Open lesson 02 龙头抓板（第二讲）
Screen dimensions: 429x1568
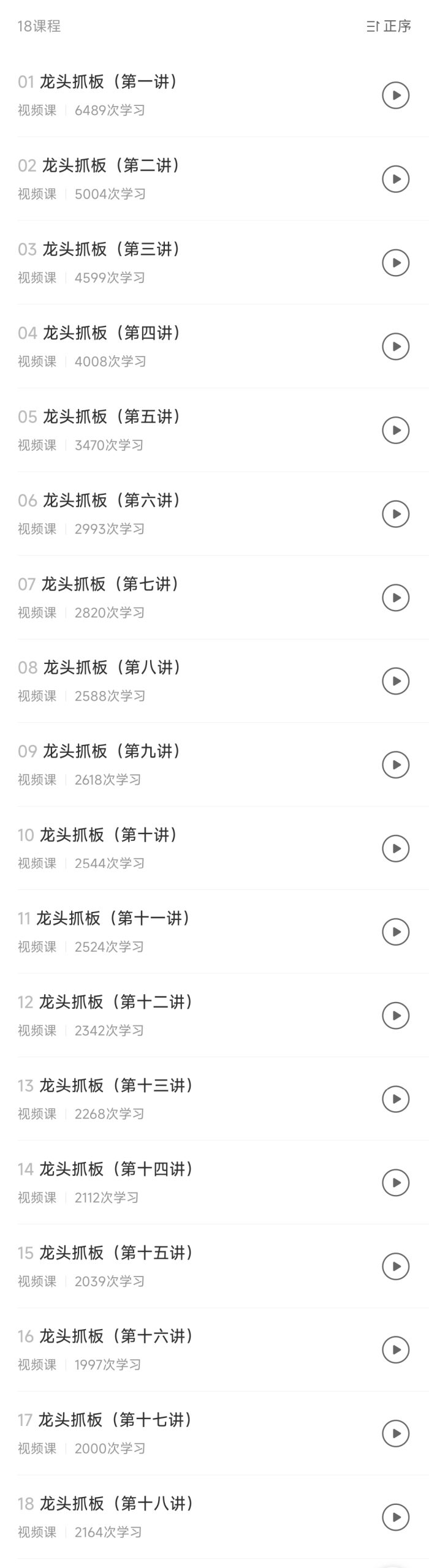coord(110,166)
